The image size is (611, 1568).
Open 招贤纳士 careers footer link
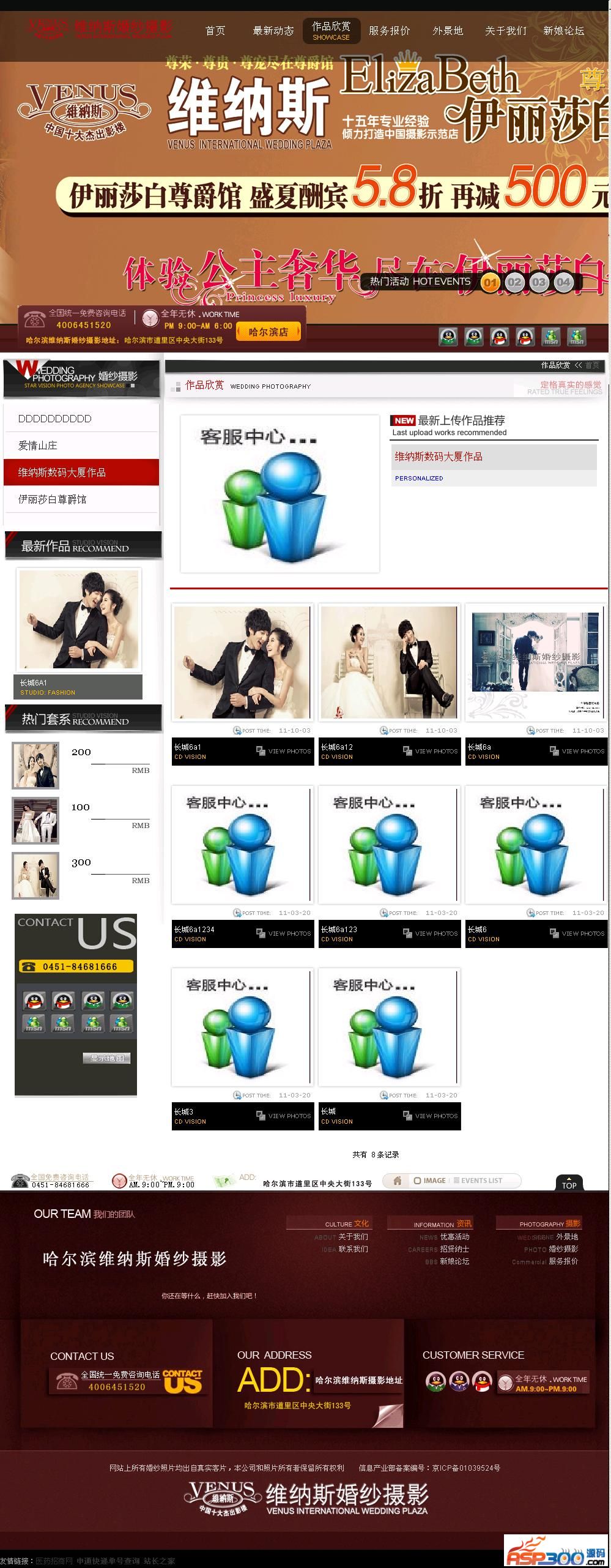[454, 1249]
